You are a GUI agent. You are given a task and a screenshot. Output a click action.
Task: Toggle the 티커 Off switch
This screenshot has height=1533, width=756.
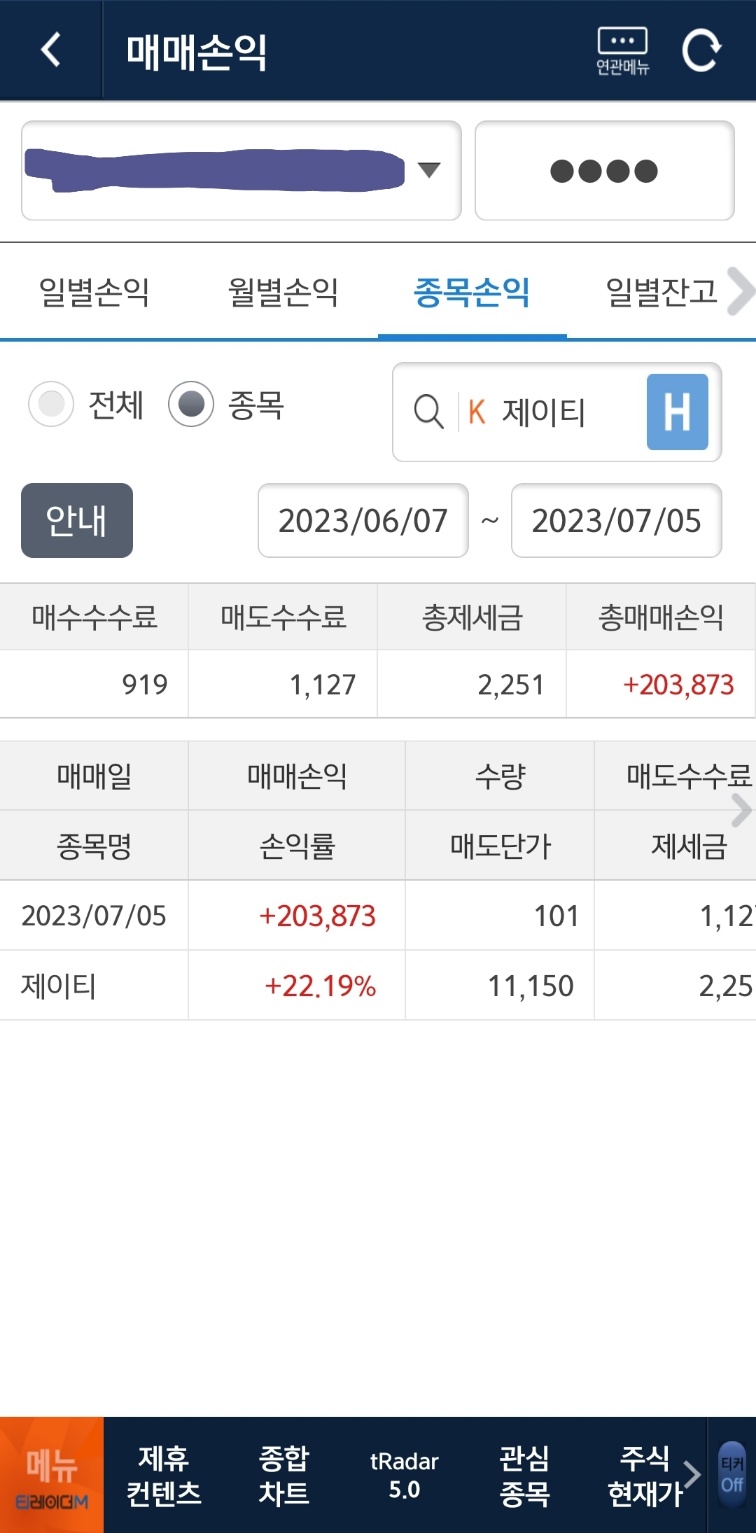pyautogui.click(x=732, y=1475)
